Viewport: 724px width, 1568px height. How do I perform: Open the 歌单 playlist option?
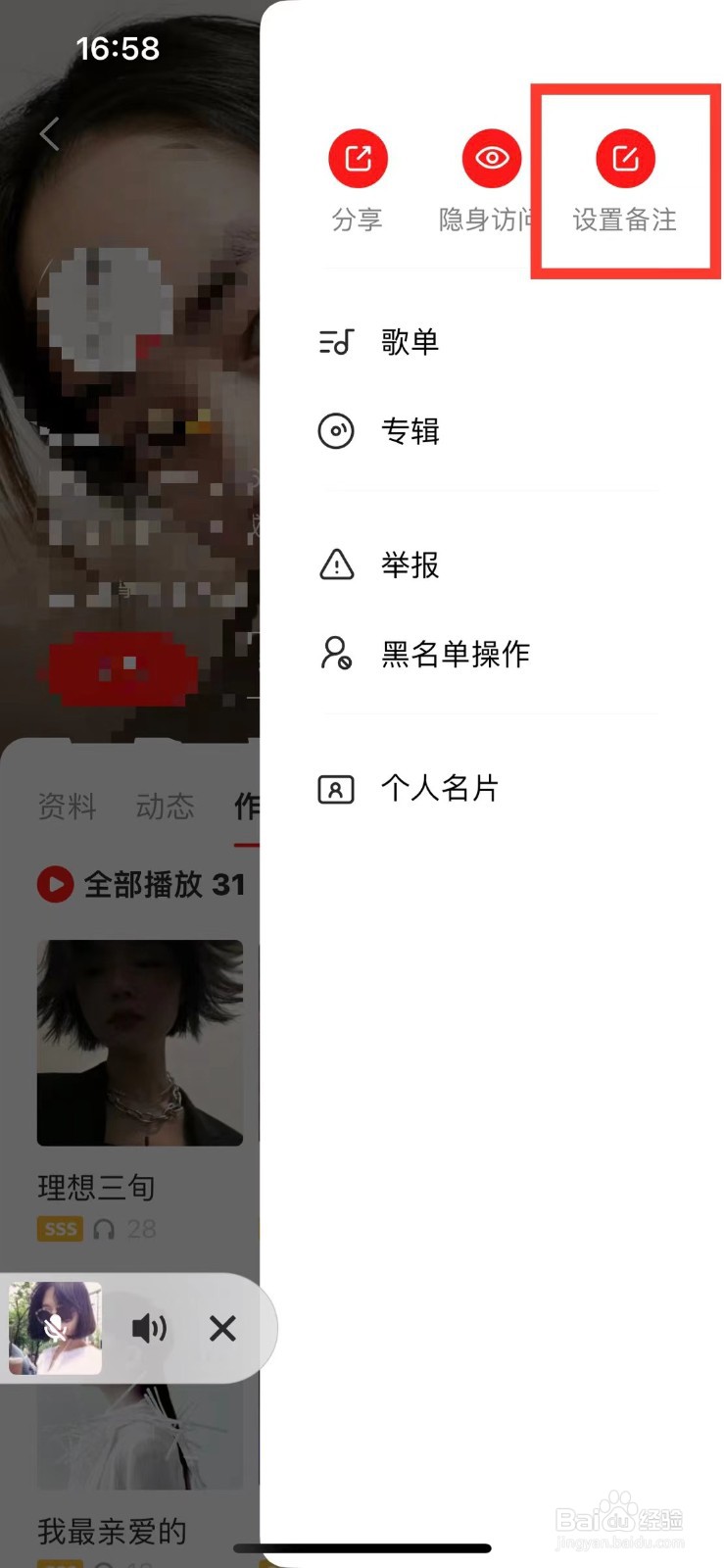coord(410,342)
